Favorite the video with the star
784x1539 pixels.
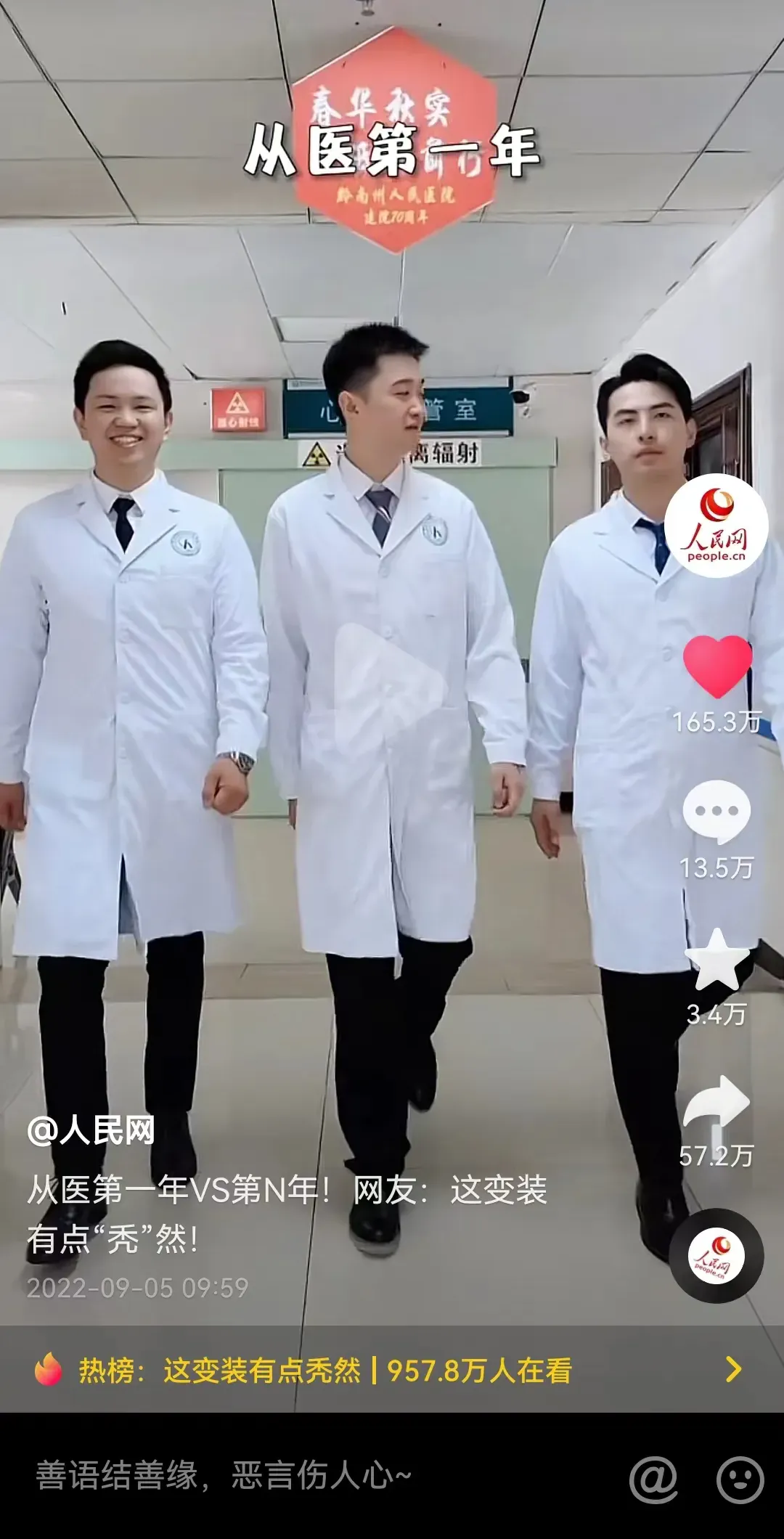pos(717,960)
